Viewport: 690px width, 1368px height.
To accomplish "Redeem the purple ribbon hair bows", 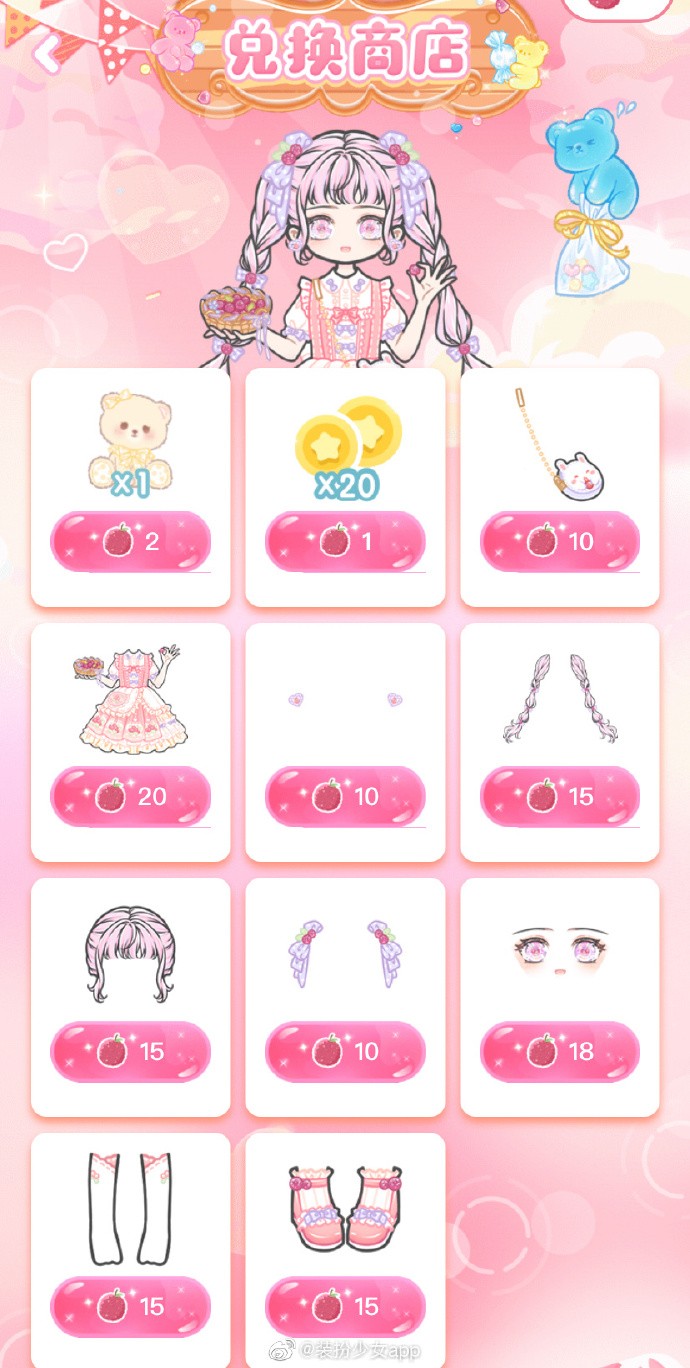I will click(345, 1052).
